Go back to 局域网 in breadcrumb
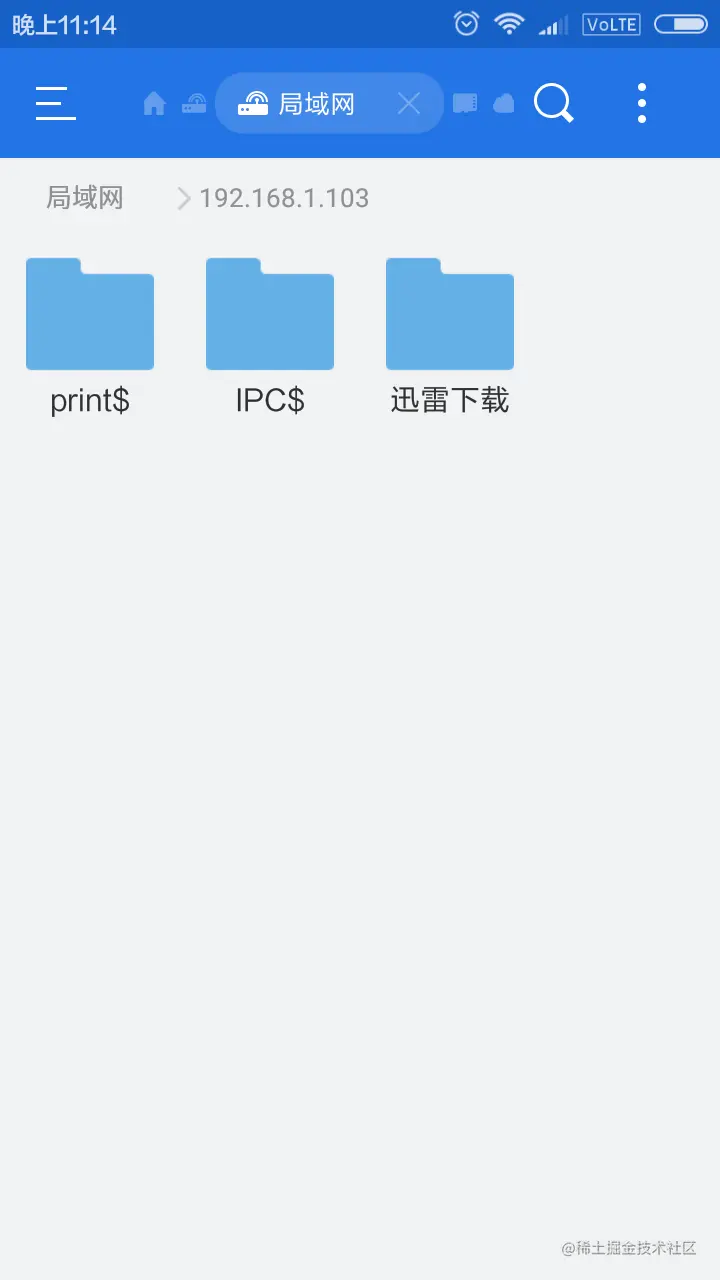 tap(85, 198)
